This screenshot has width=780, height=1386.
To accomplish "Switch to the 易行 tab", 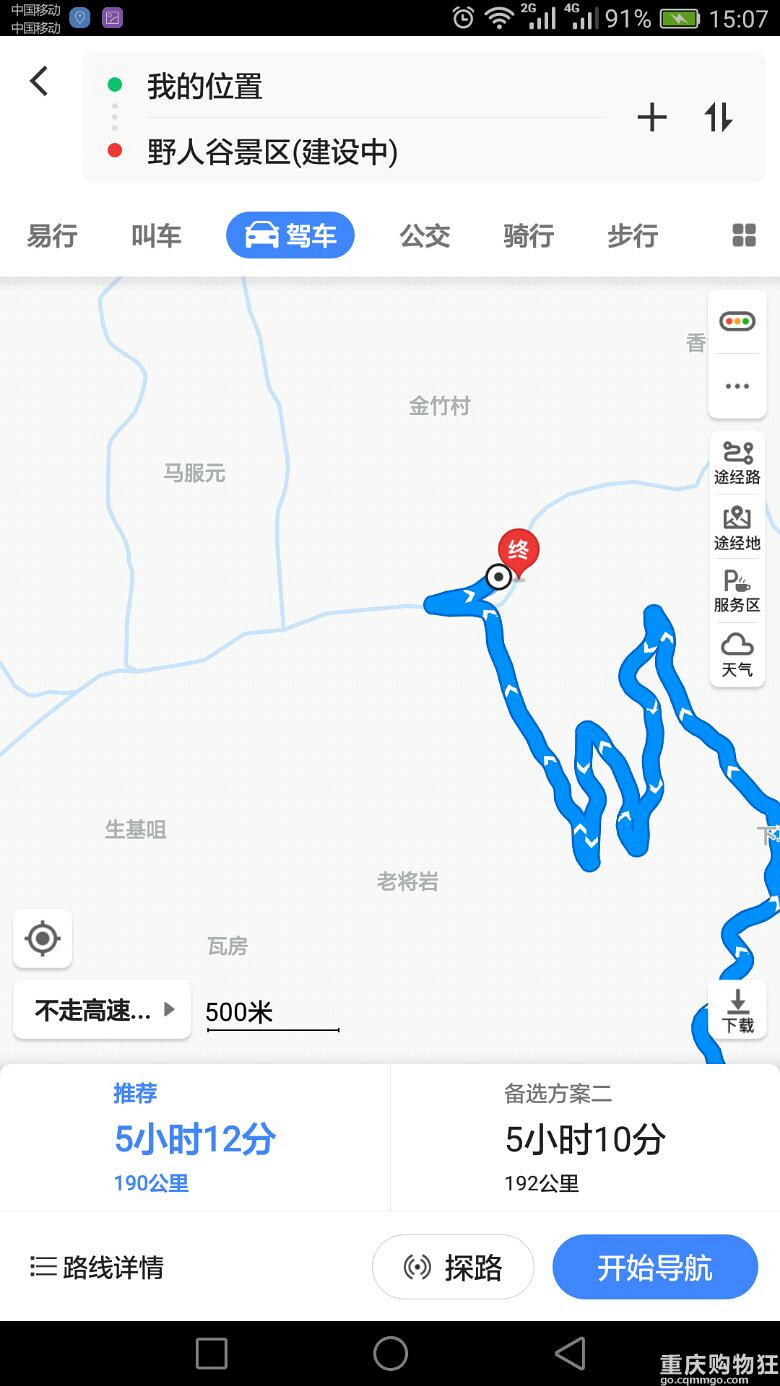I will [52, 236].
